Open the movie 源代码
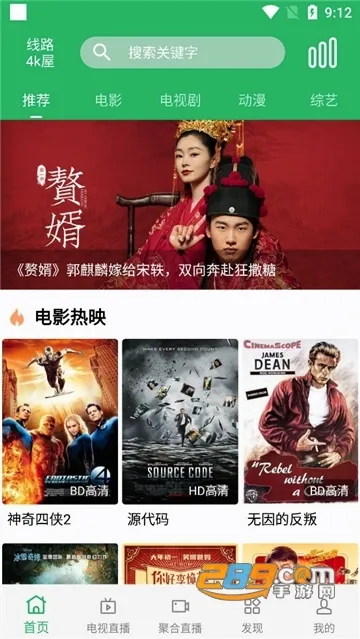360x639 pixels. 180,434
